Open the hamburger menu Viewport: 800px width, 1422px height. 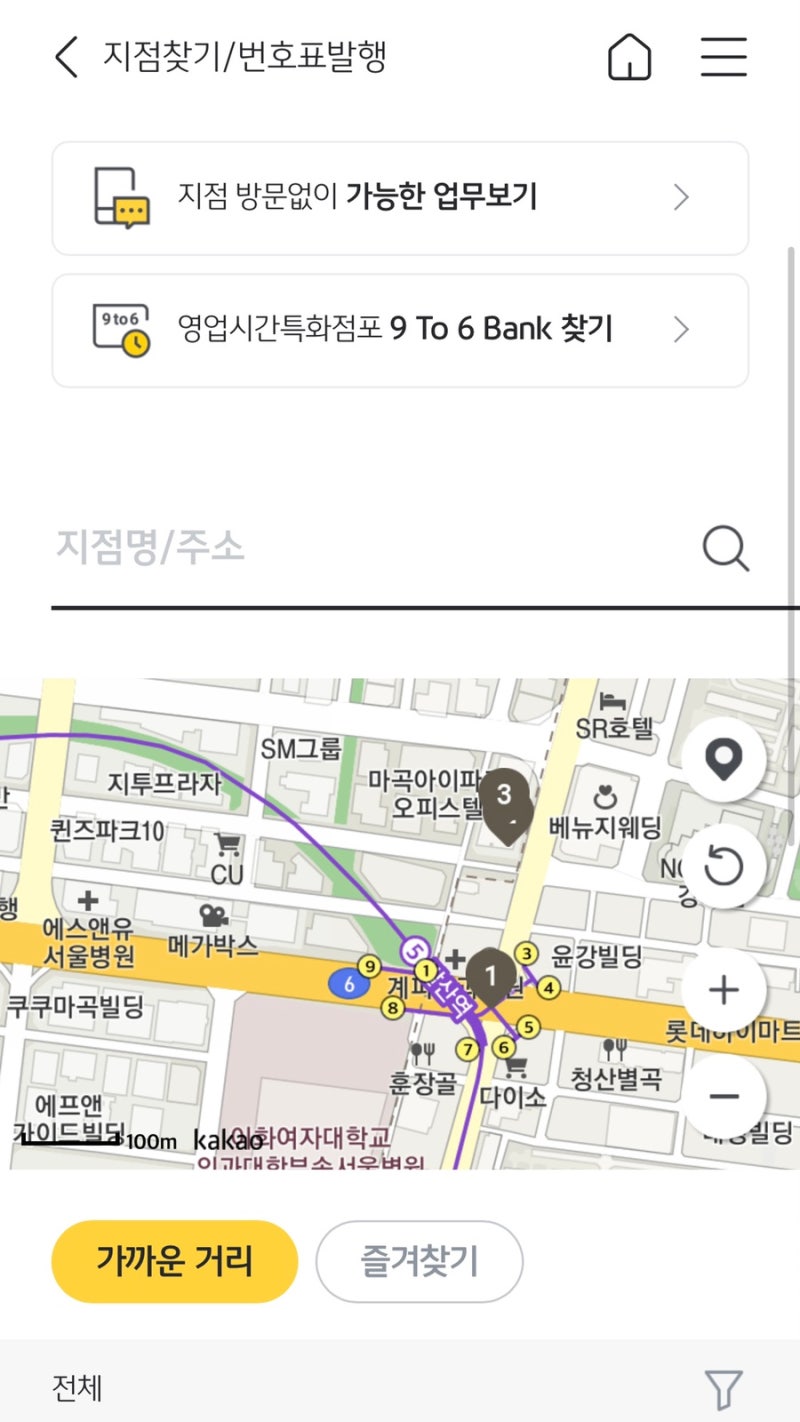[x=724, y=57]
